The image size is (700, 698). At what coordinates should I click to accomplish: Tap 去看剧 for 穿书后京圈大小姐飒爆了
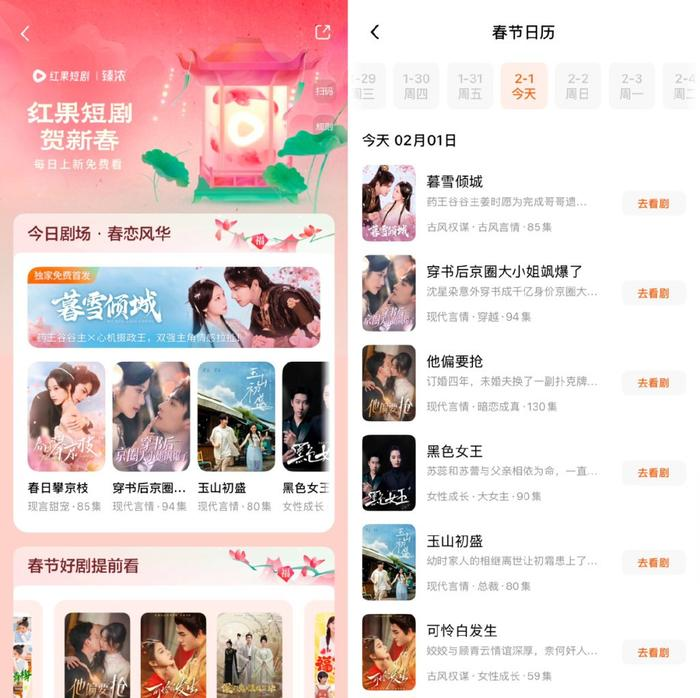pos(653,293)
